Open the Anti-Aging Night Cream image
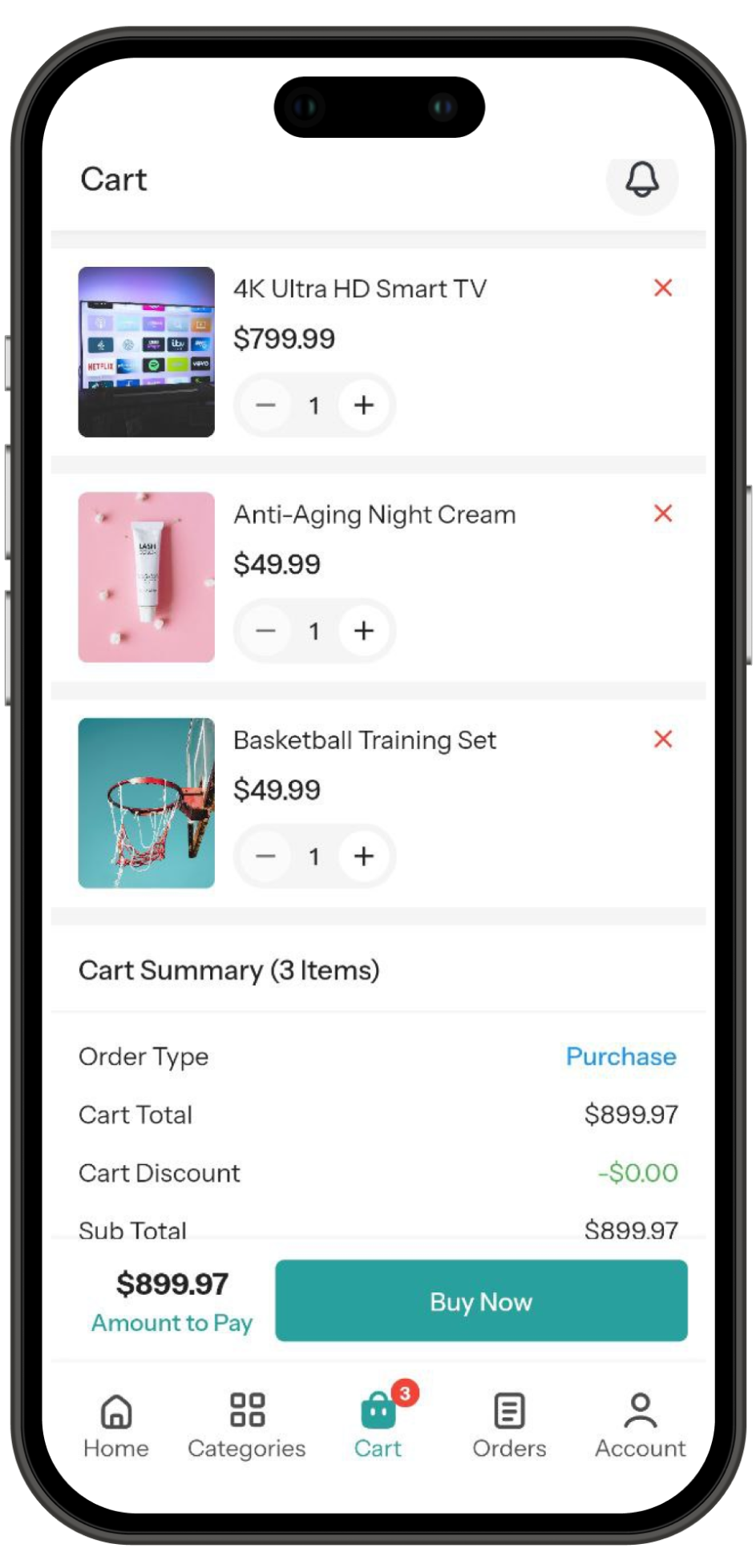 pos(146,577)
